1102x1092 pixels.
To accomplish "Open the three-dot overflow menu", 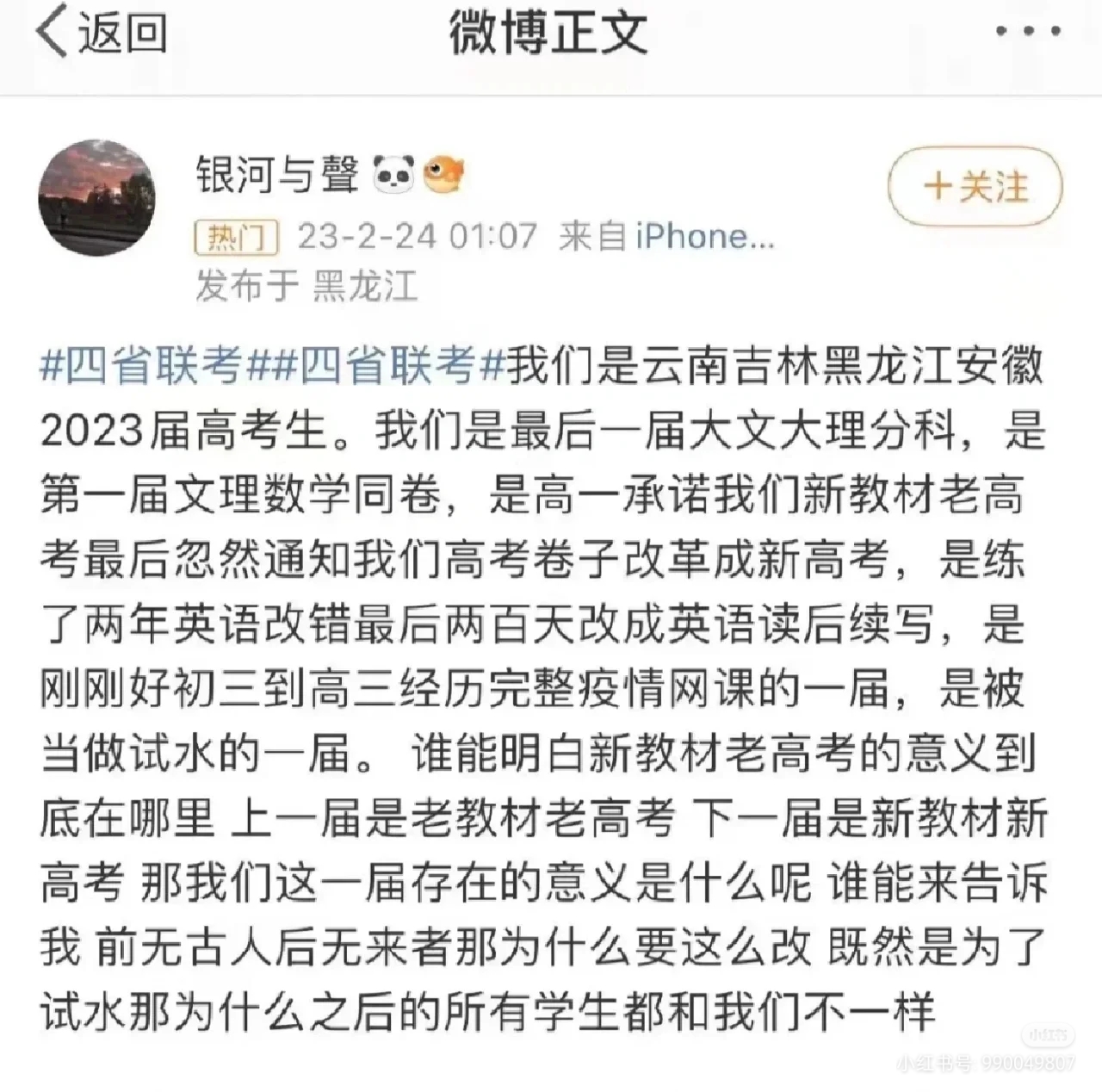I will point(1027,32).
